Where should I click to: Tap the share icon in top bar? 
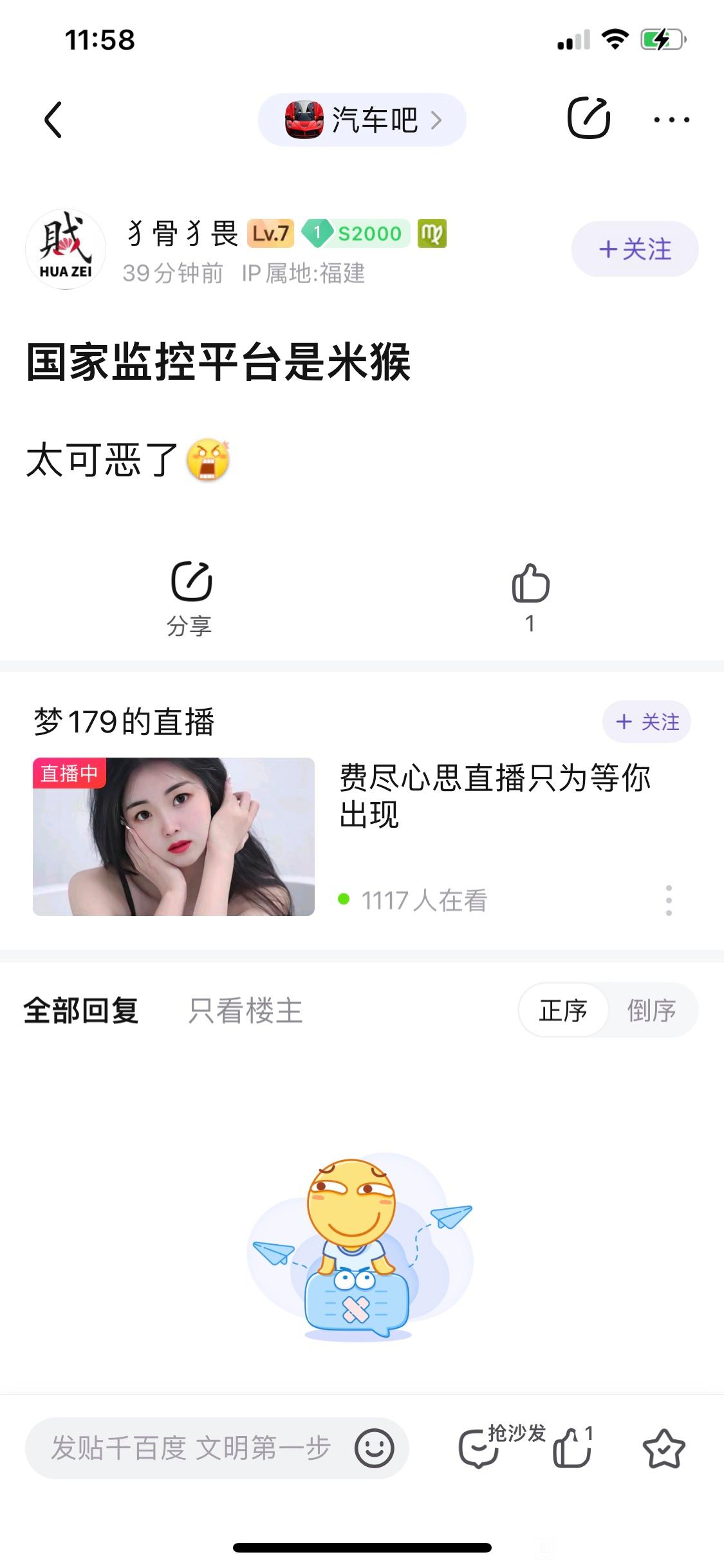click(x=588, y=118)
